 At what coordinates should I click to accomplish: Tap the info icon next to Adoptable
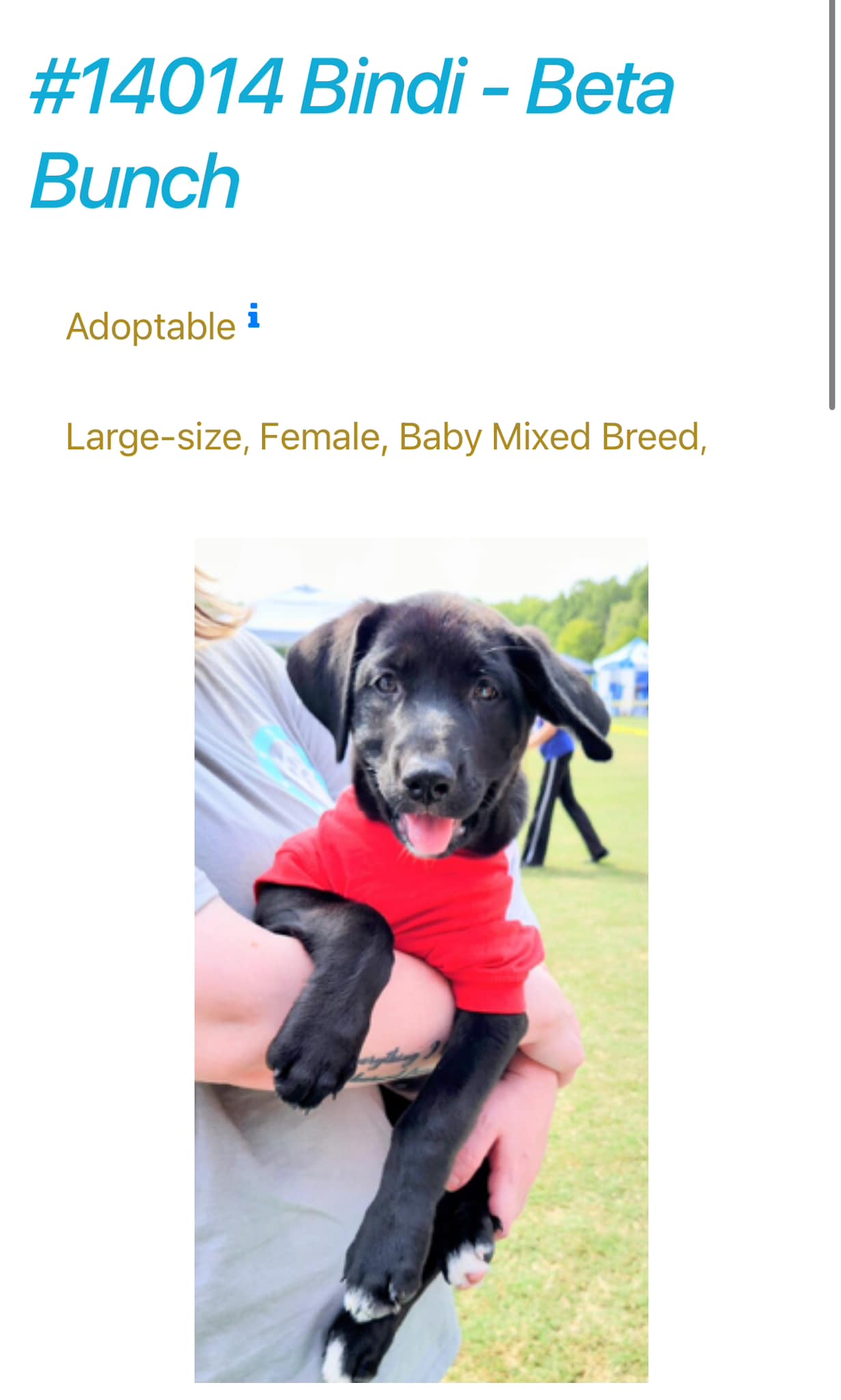coord(254,316)
